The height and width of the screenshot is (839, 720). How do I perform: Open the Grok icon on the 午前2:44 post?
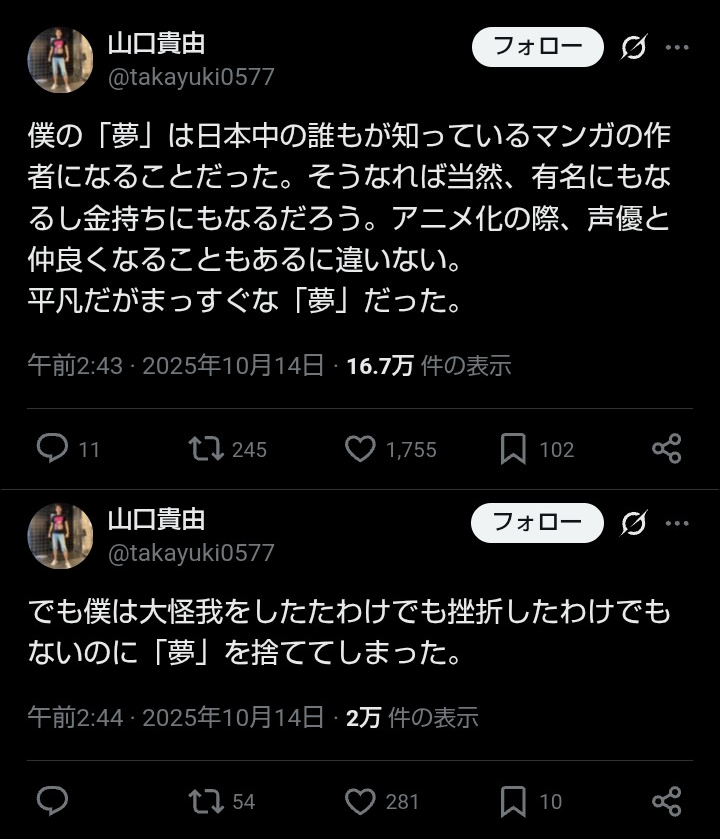pos(633,522)
